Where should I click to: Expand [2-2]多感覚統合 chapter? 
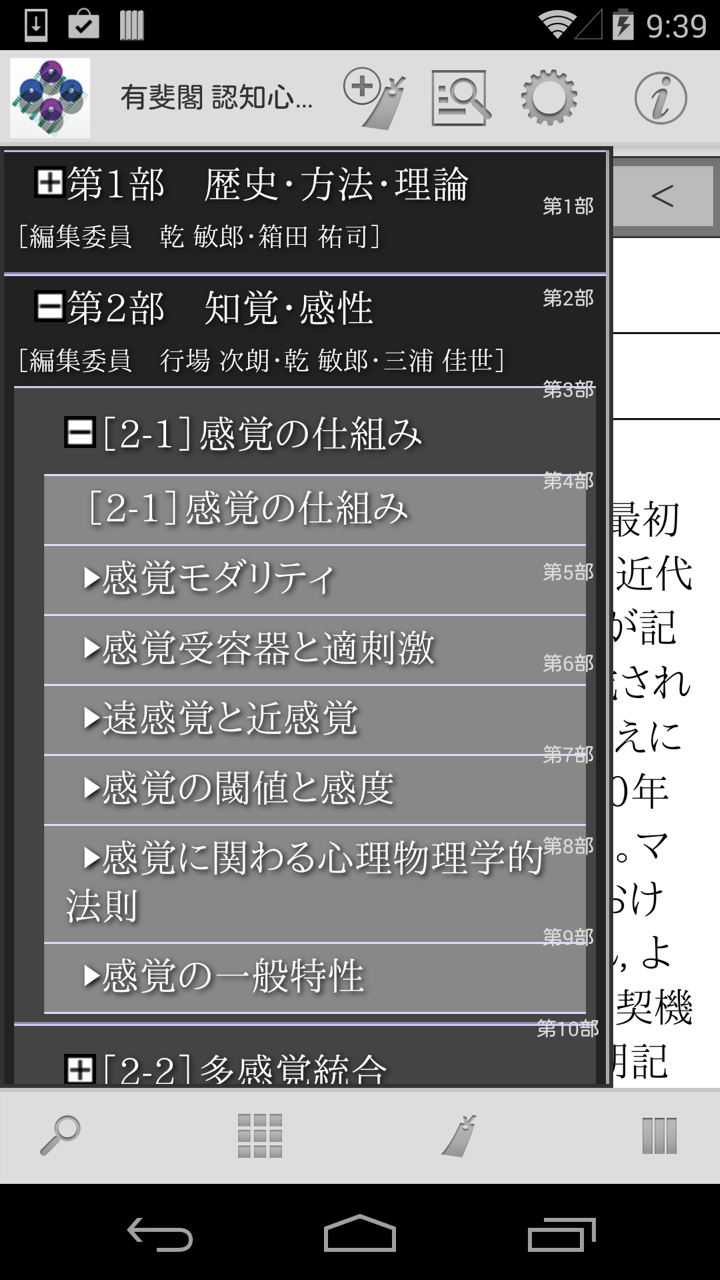[79, 1068]
